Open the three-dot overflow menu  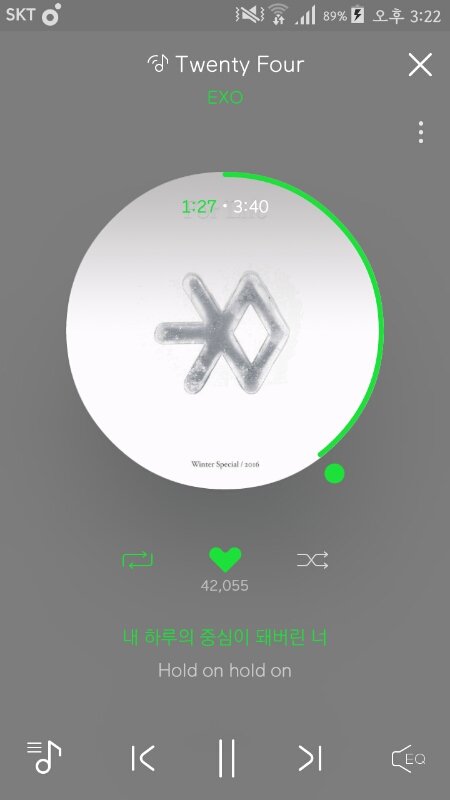tap(420, 132)
